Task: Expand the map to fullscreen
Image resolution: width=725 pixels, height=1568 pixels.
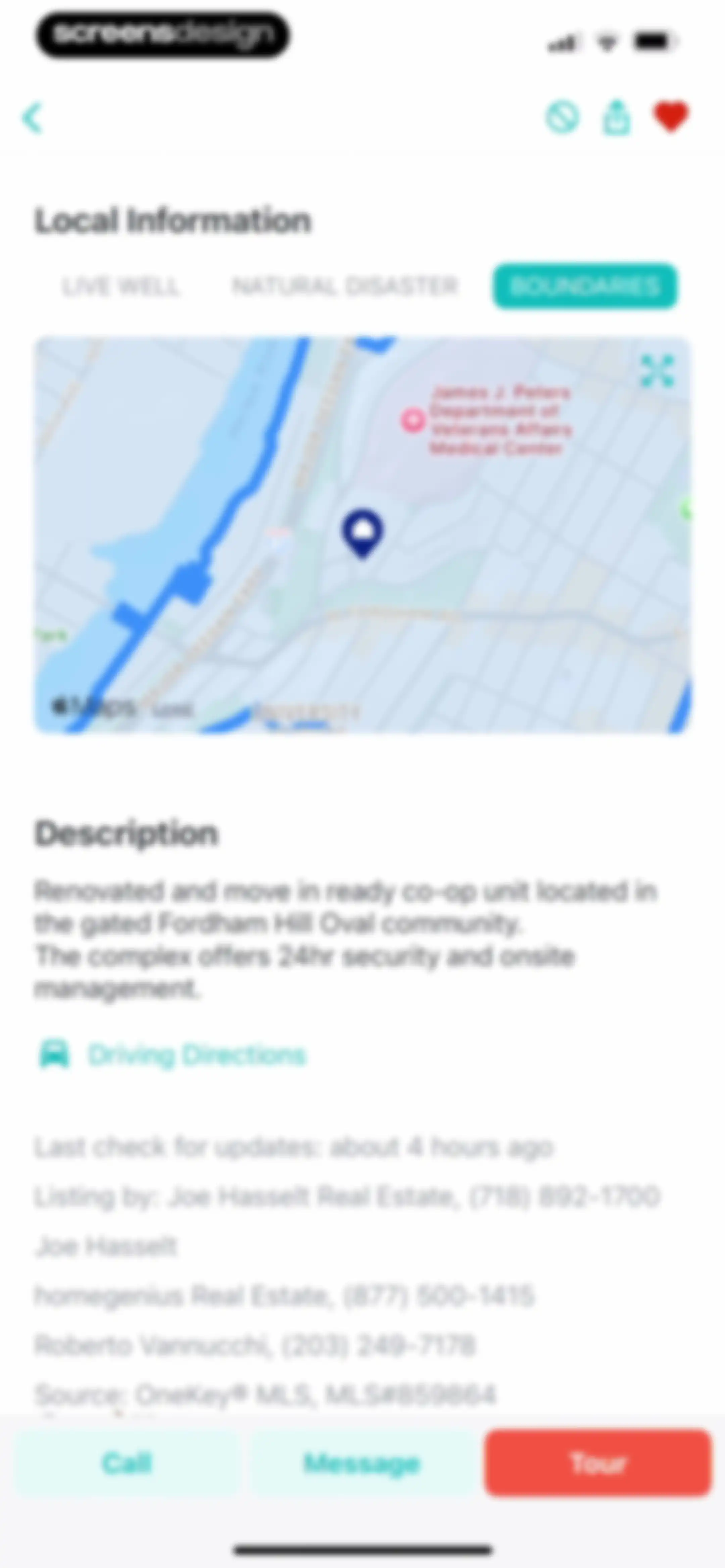Action: (658, 371)
